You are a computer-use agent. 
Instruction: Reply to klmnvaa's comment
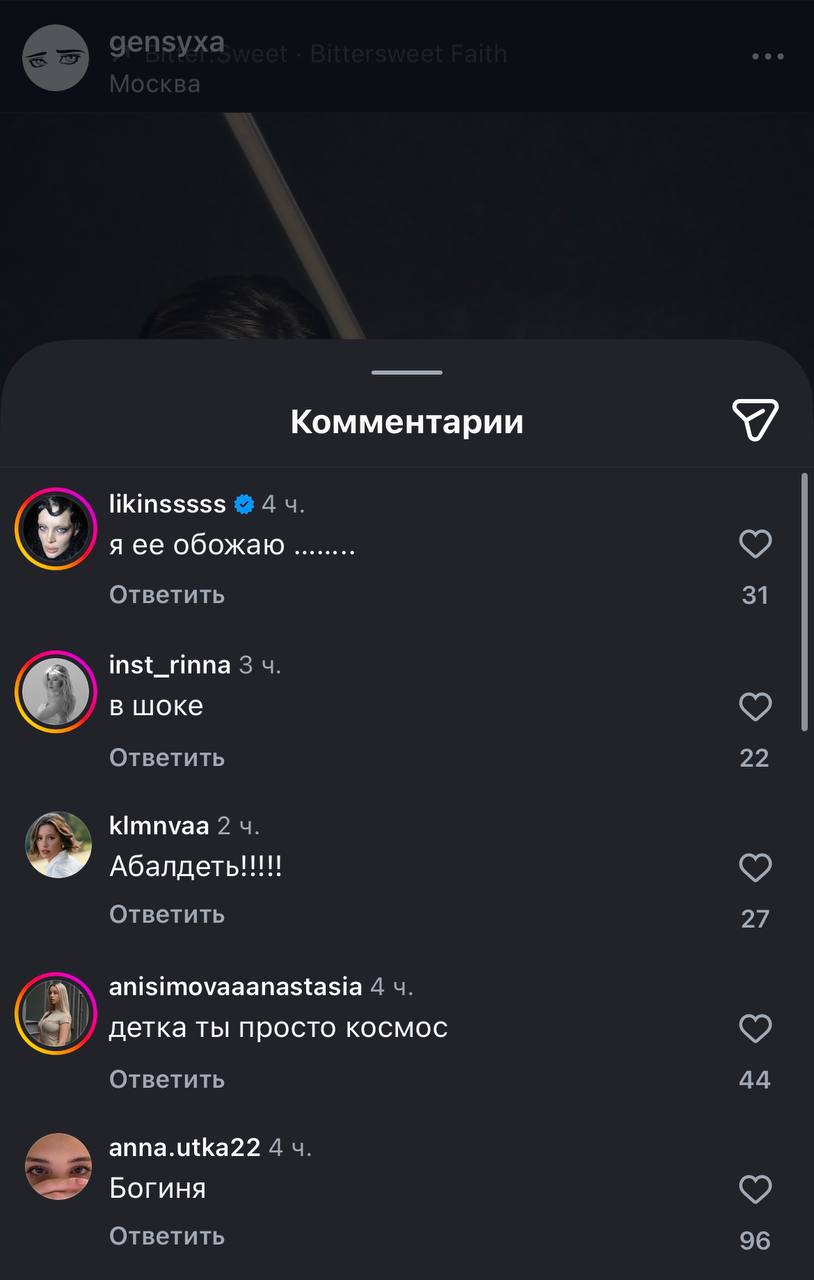[166, 914]
